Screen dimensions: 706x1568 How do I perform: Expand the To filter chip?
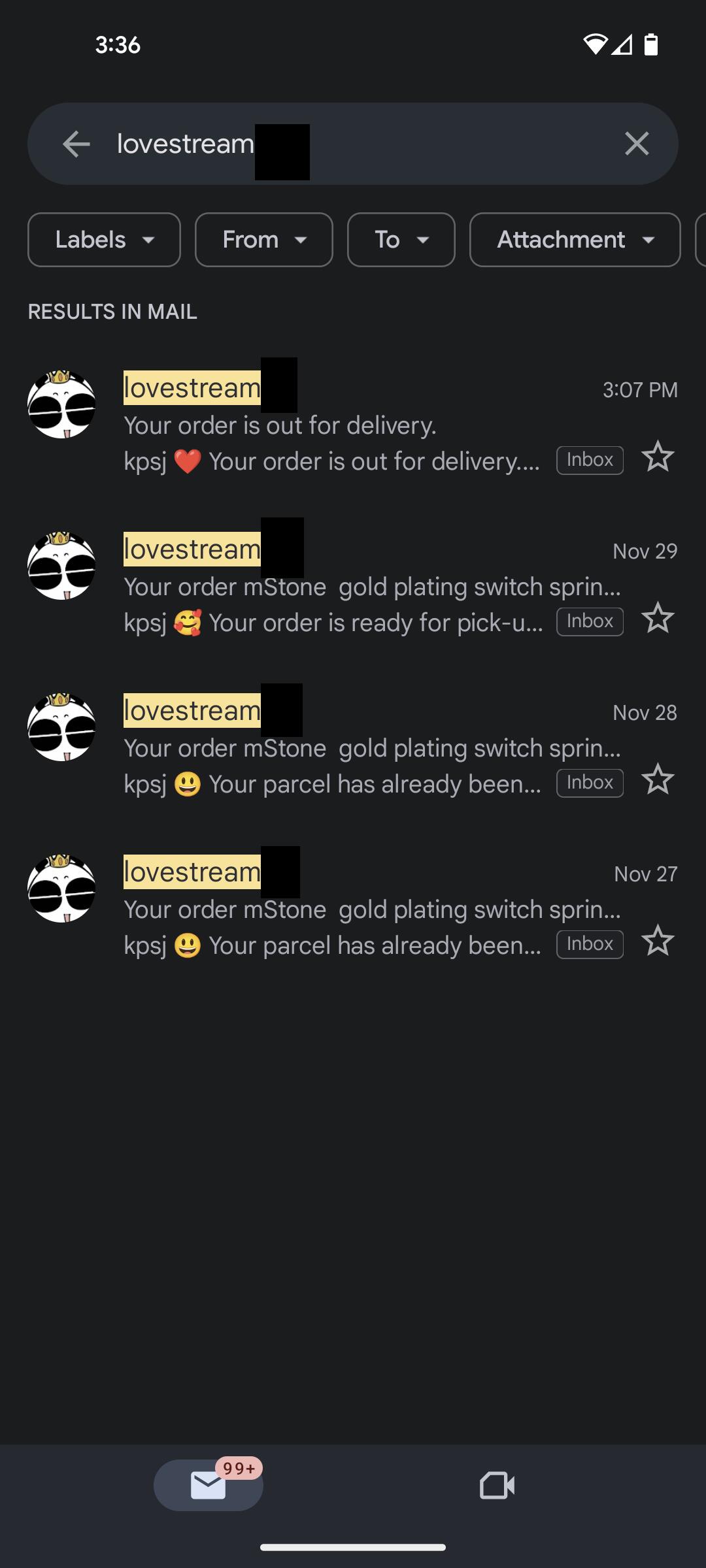401,240
